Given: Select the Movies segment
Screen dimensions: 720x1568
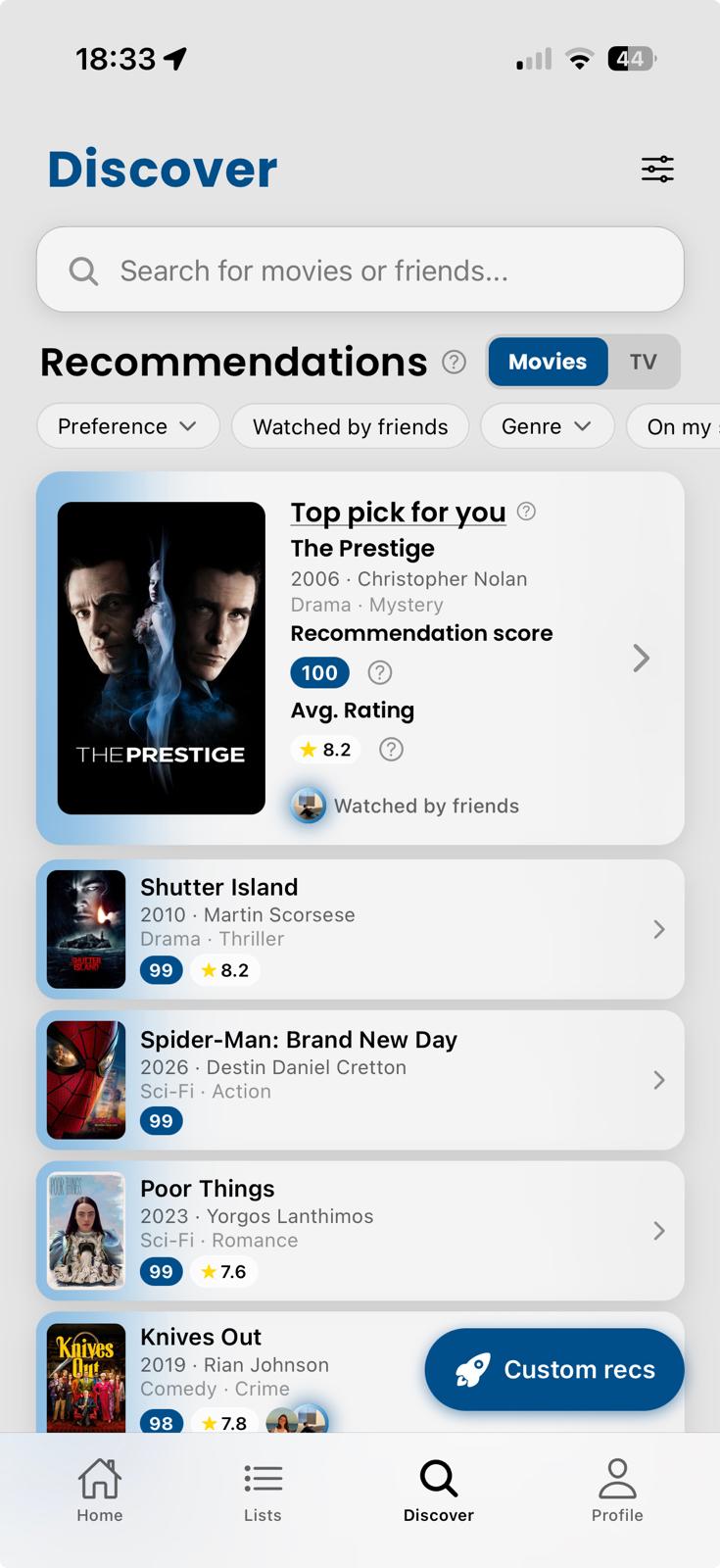Looking at the screenshot, I should (547, 362).
